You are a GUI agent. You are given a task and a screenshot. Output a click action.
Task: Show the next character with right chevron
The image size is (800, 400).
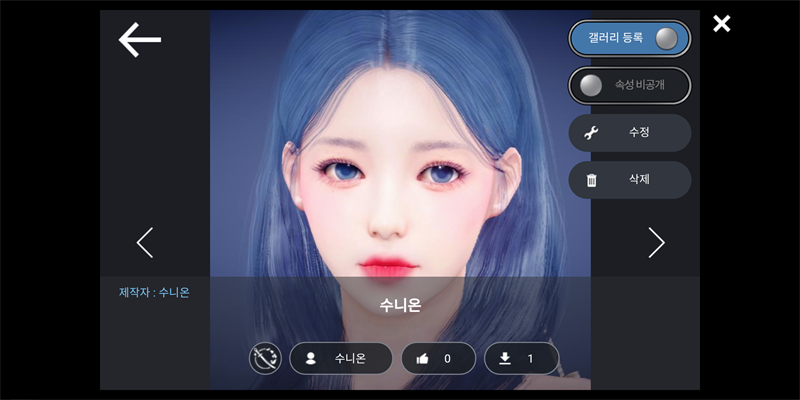point(656,242)
